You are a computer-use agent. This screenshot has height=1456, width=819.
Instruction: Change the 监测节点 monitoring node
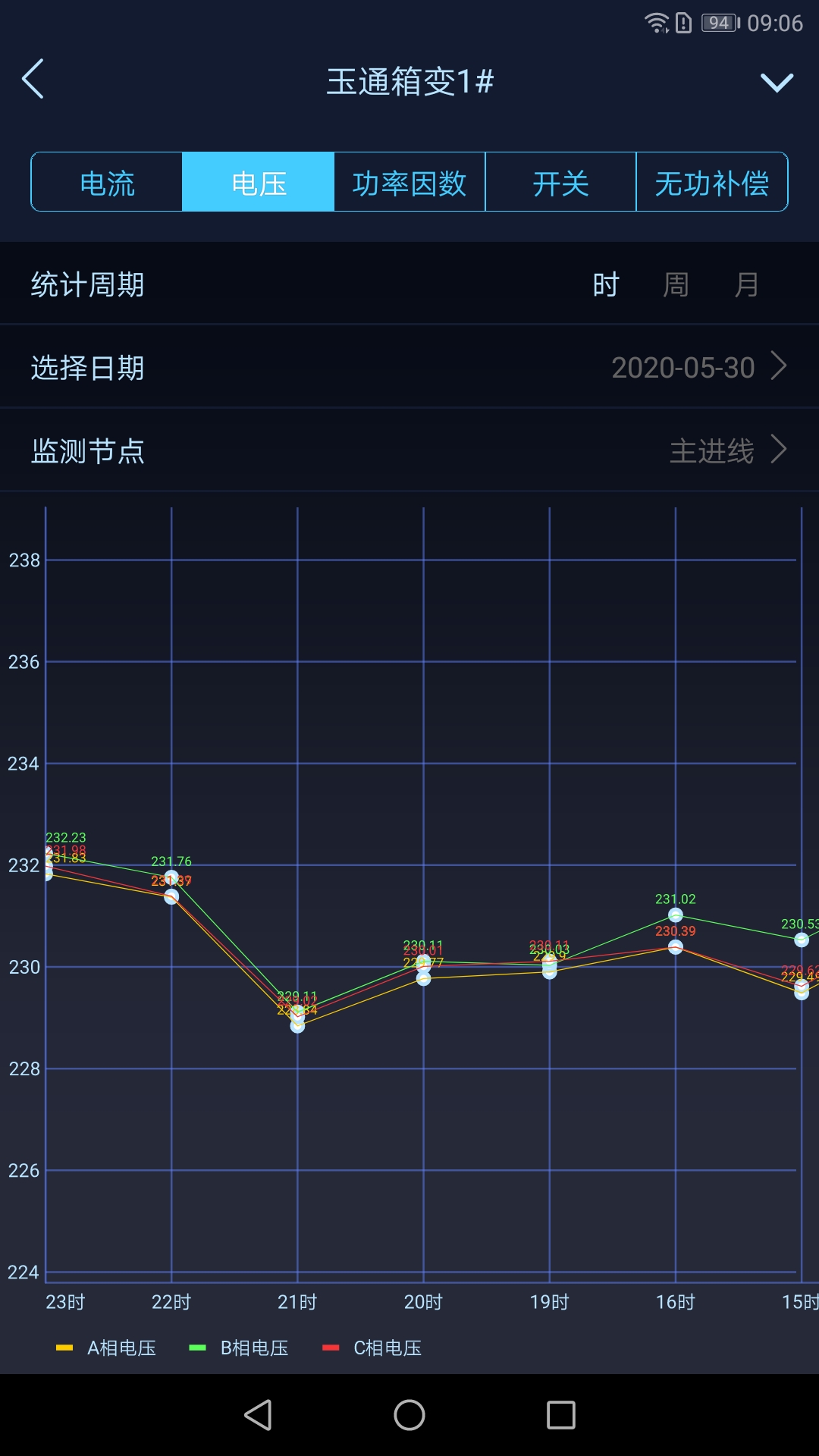pyautogui.click(x=726, y=451)
